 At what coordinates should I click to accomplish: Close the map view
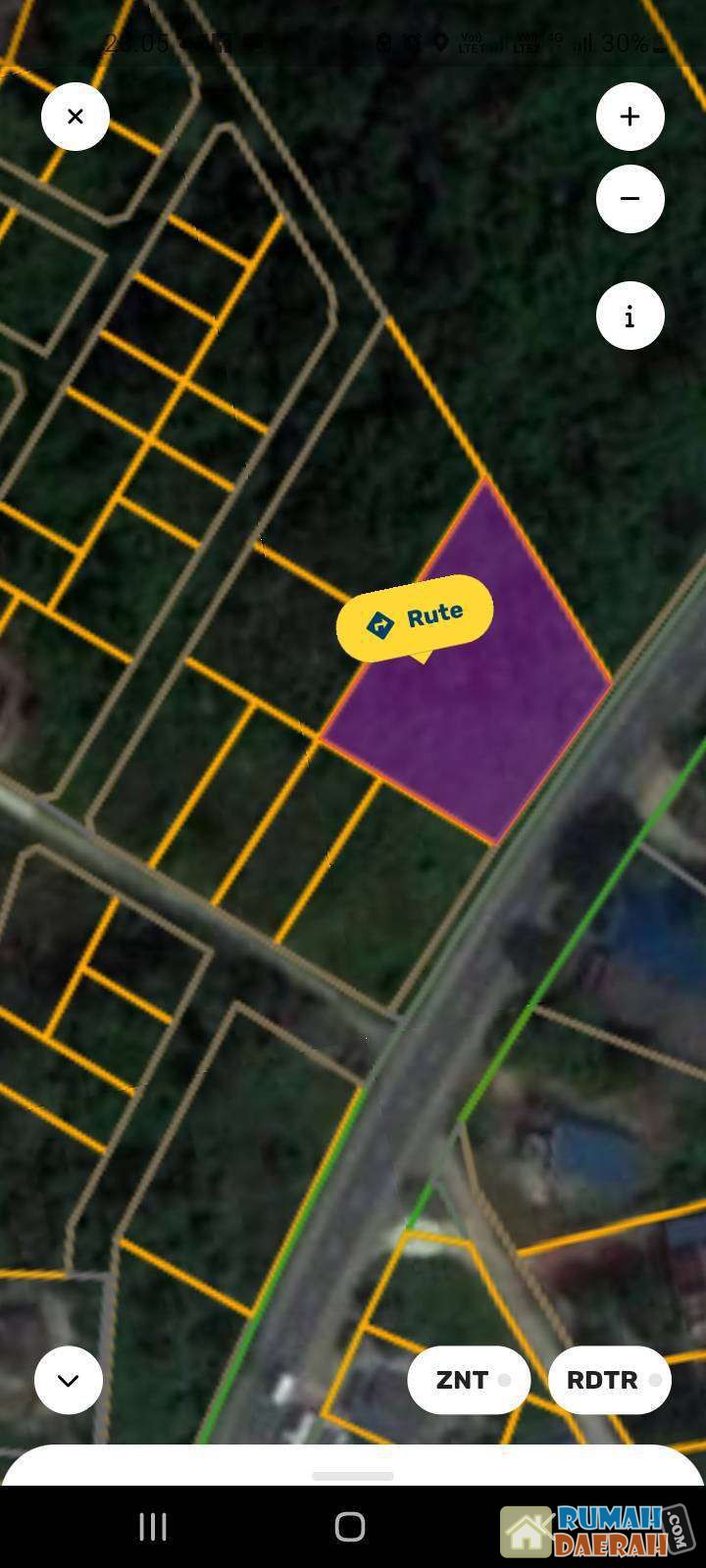pyautogui.click(x=76, y=117)
